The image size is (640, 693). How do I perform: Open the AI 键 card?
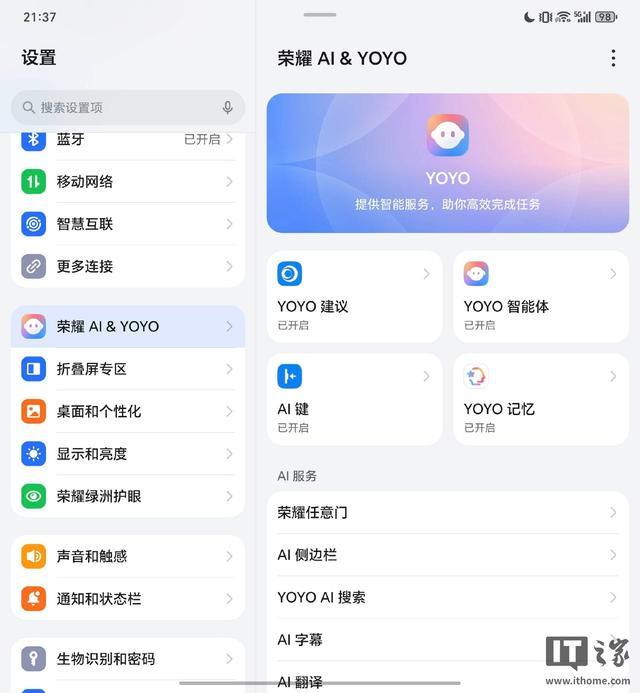(354, 399)
